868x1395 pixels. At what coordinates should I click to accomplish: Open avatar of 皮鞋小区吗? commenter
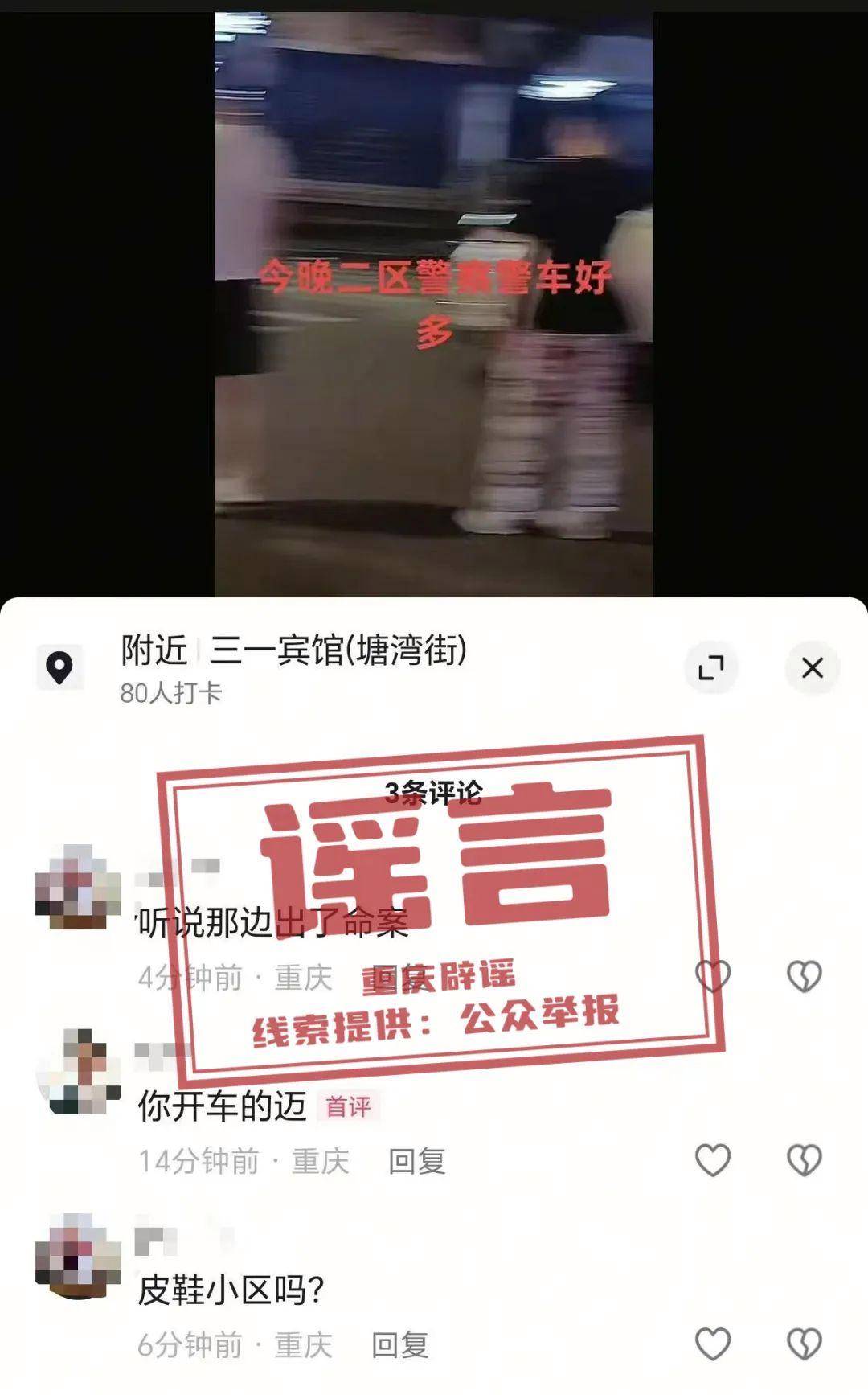(x=78, y=1256)
